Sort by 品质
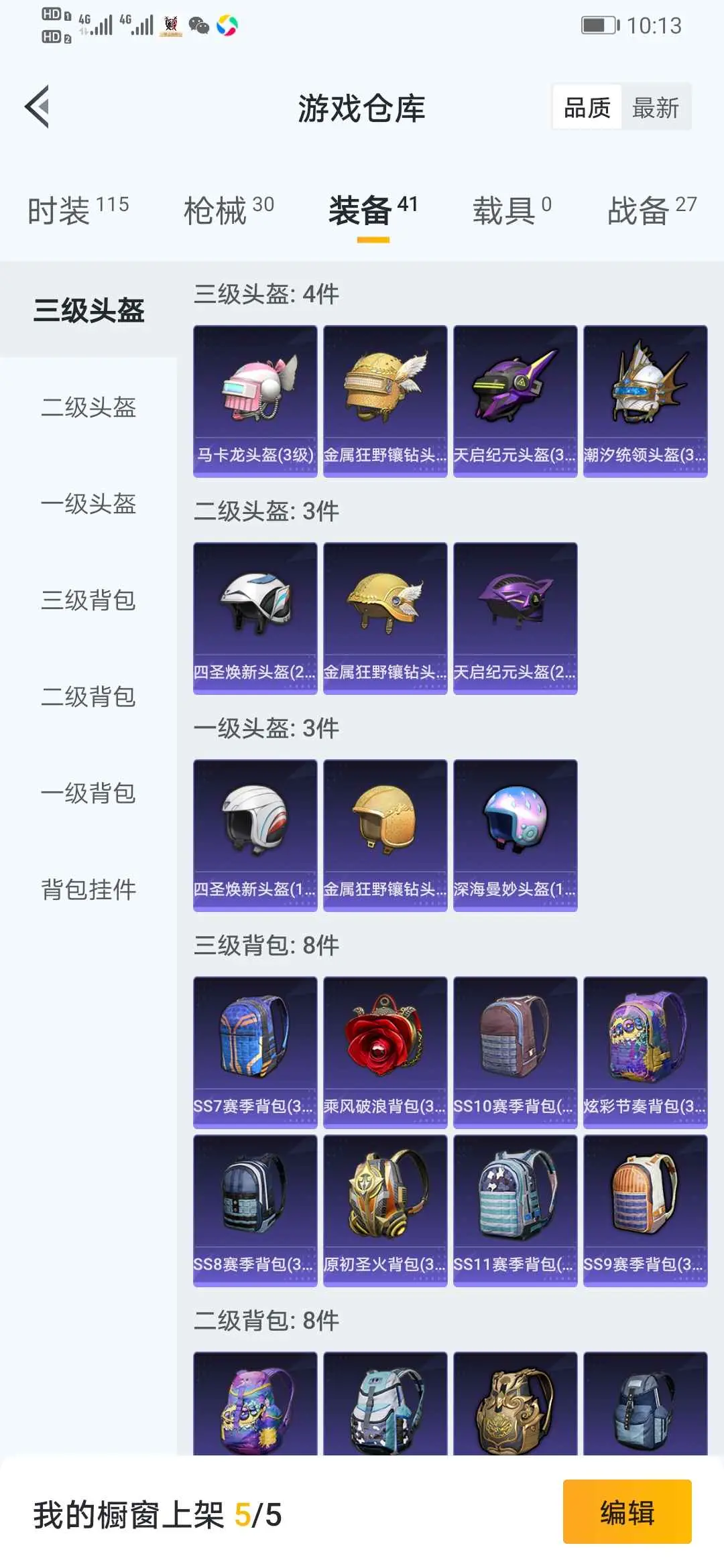The image size is (724, 1568). [587, 107]
